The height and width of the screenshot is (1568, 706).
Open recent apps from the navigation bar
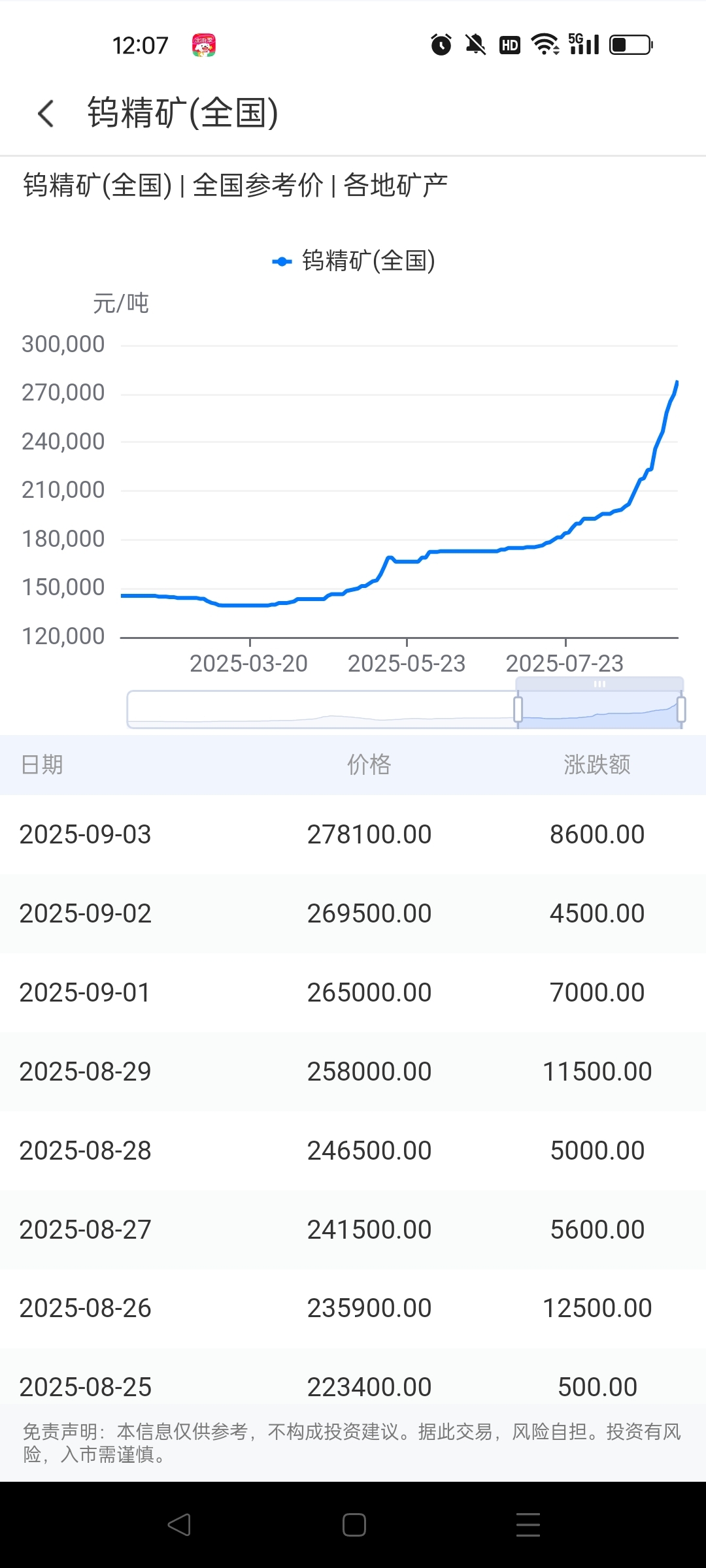click(528, 1524)
